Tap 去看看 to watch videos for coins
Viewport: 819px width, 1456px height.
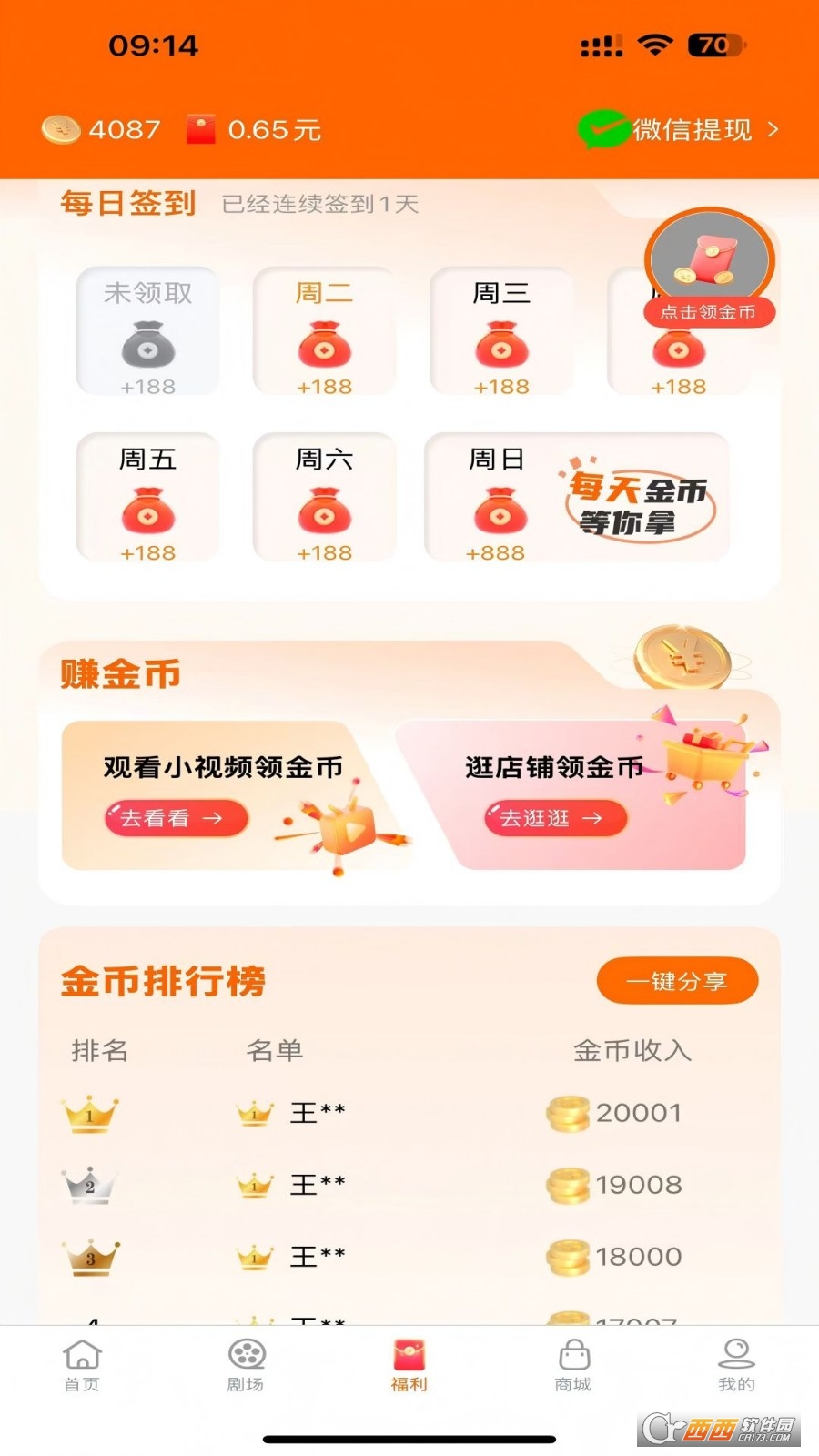[x=176, y=818]
